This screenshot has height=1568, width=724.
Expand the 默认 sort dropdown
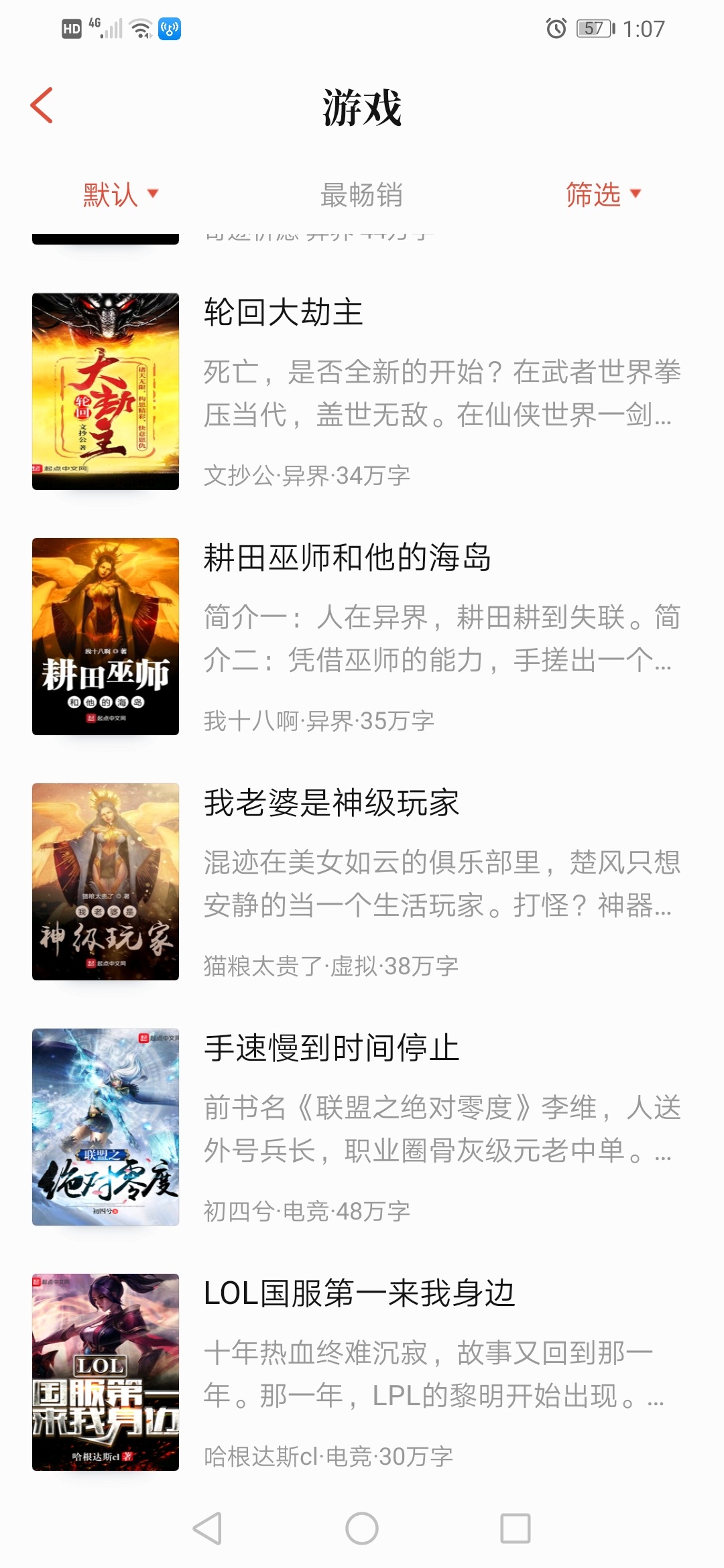tap(121, 195)
